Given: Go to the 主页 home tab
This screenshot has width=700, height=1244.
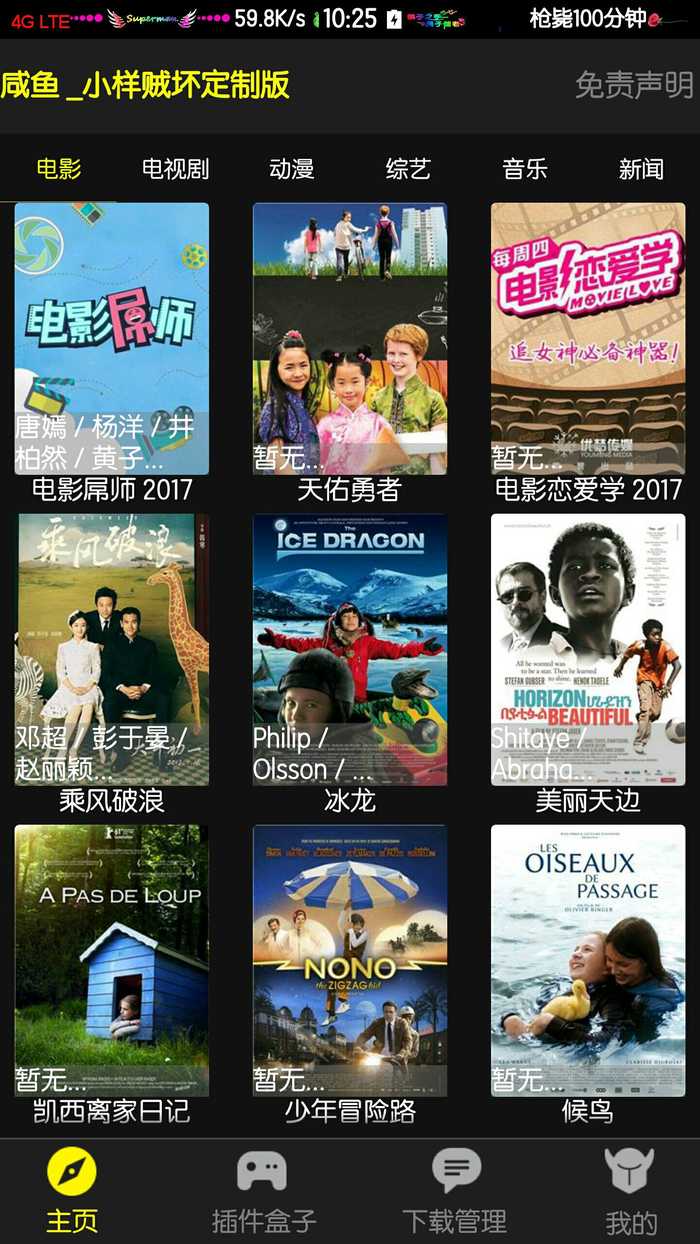Looking at the screenshot, I should click(72, 1191).
